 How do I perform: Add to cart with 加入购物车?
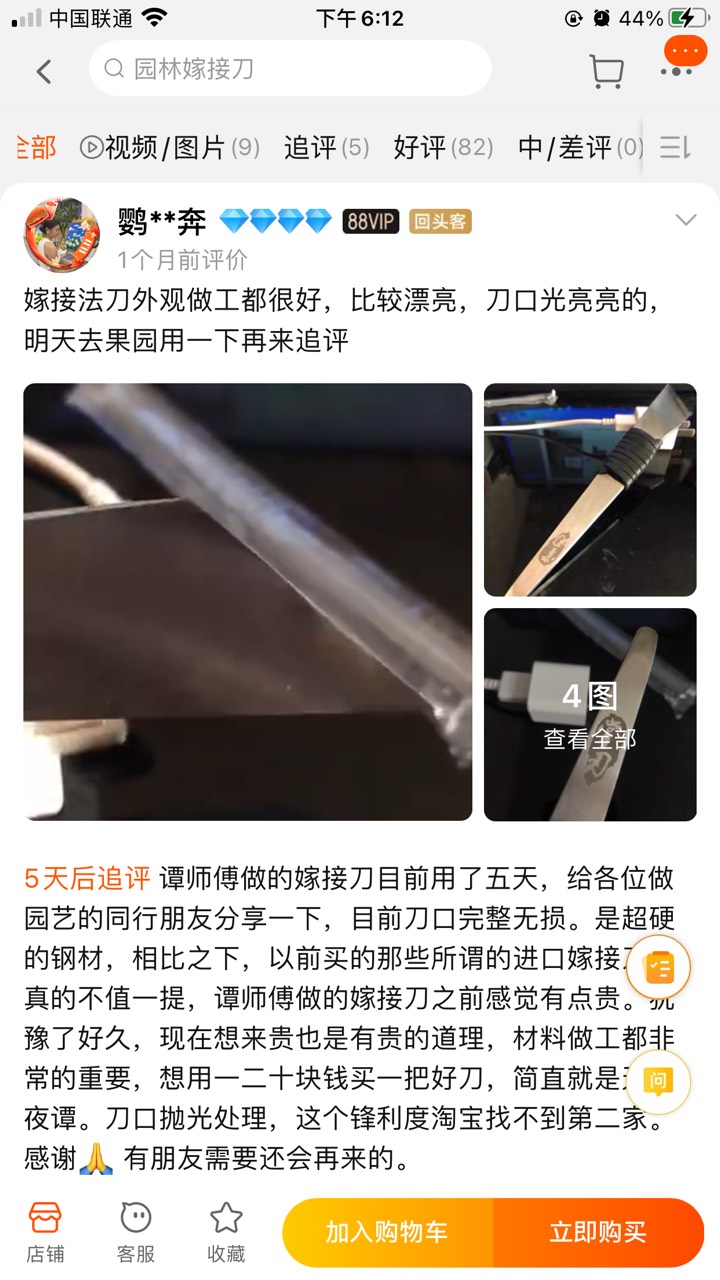pos(388,1233)
